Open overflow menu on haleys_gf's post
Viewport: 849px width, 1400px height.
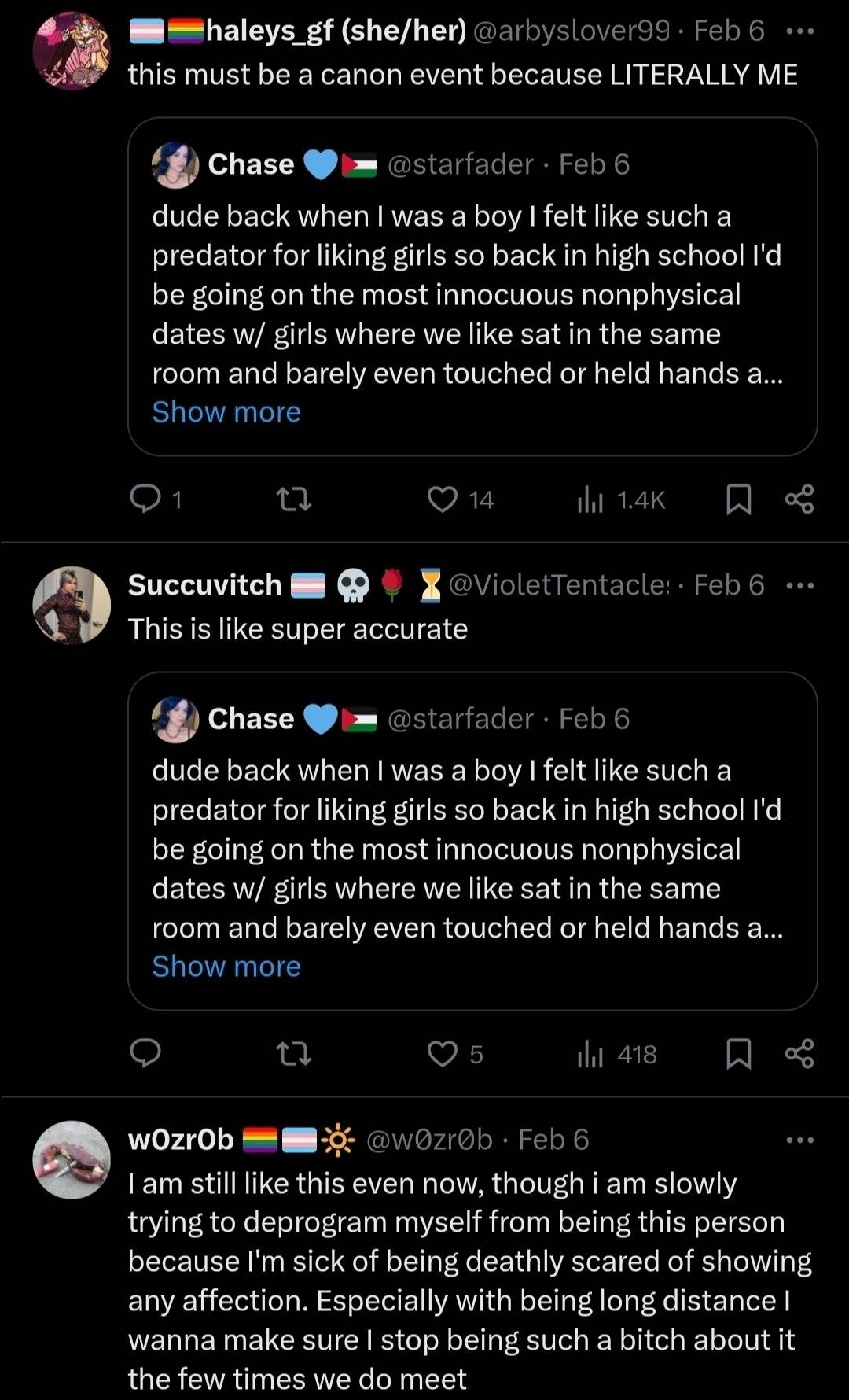click(x=800, y=32)
